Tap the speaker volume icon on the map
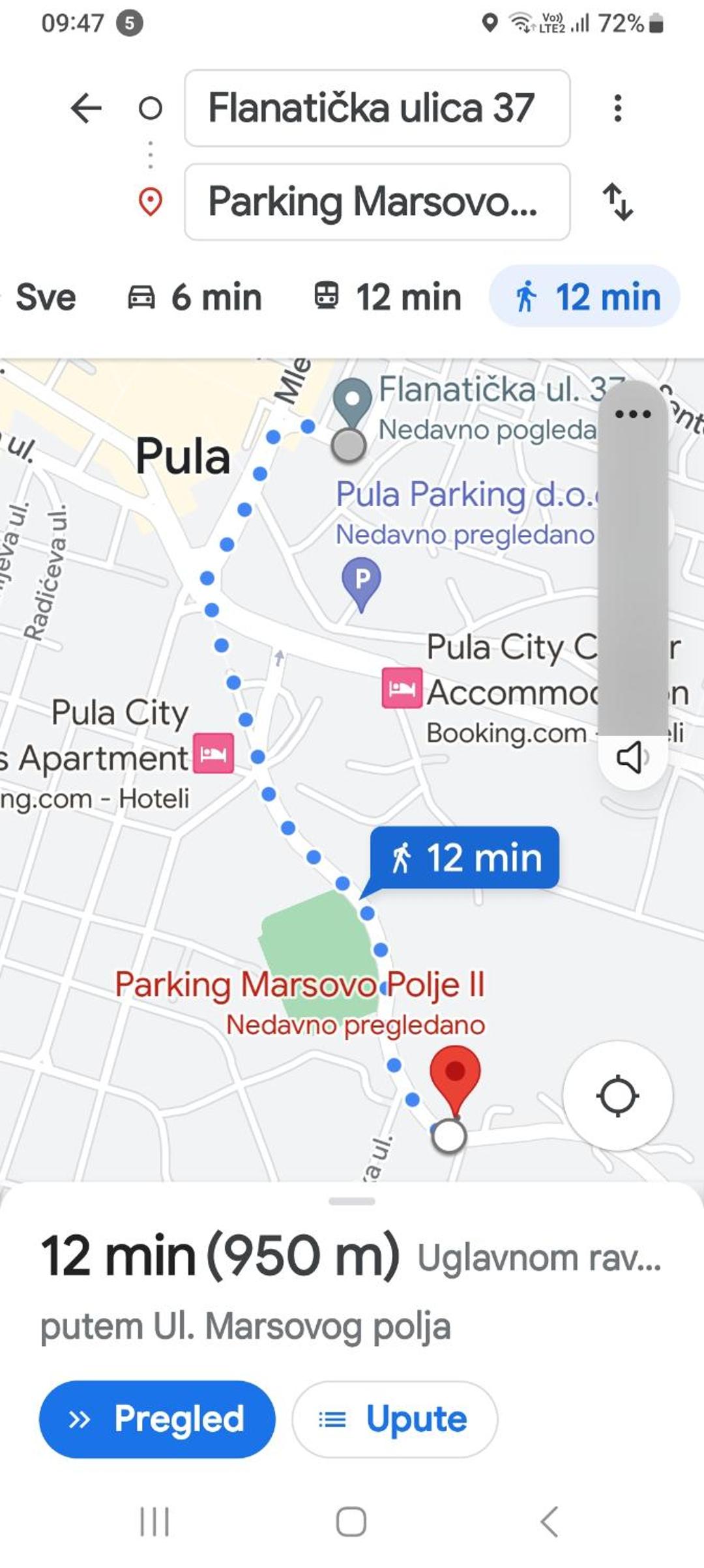This screenshot has height=1568, width=704. 632,757
